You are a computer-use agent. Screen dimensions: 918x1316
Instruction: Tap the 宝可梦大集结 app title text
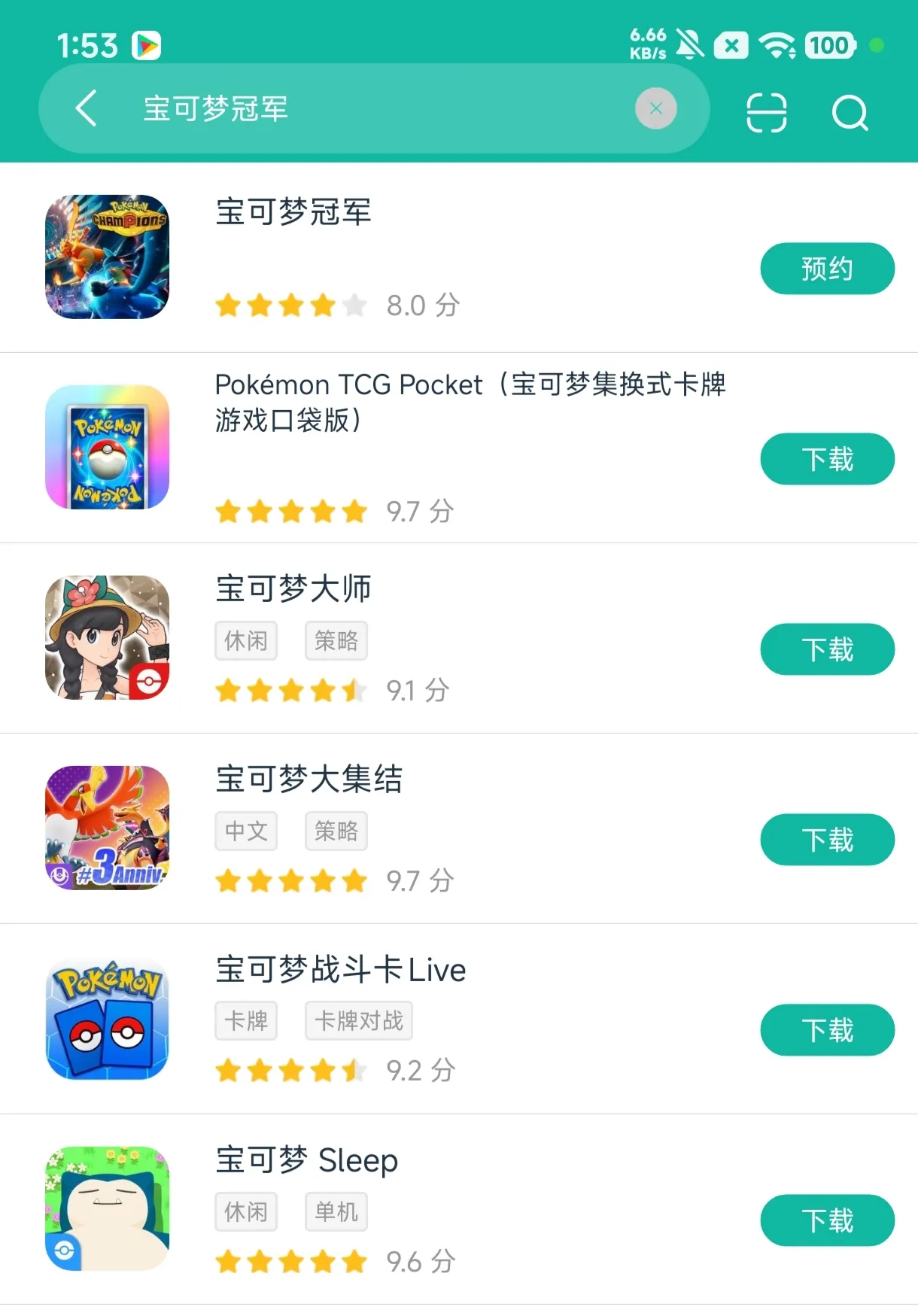pyautogui.click(x=309, y=780)
